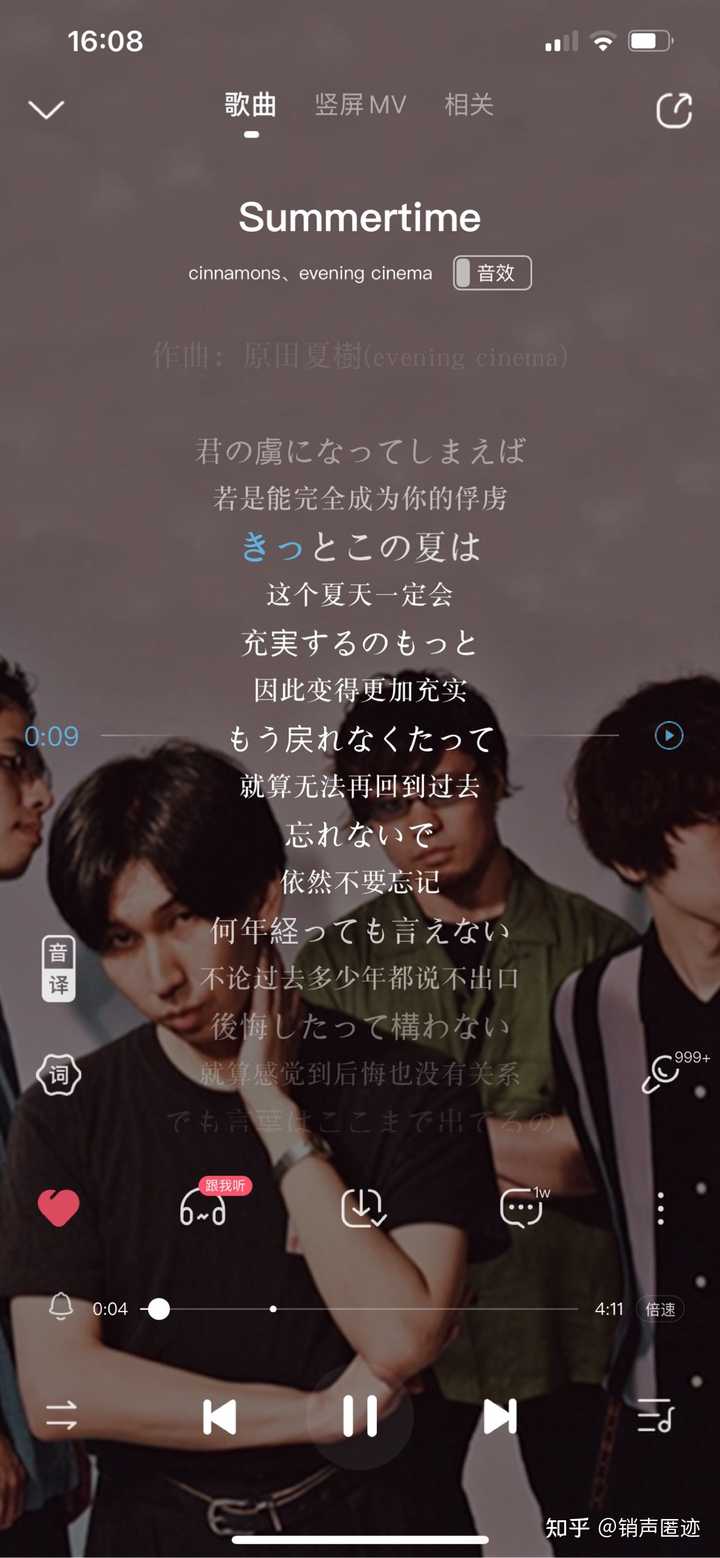
Task: Switch to the 竖屏MV tab
Action: 360,105
